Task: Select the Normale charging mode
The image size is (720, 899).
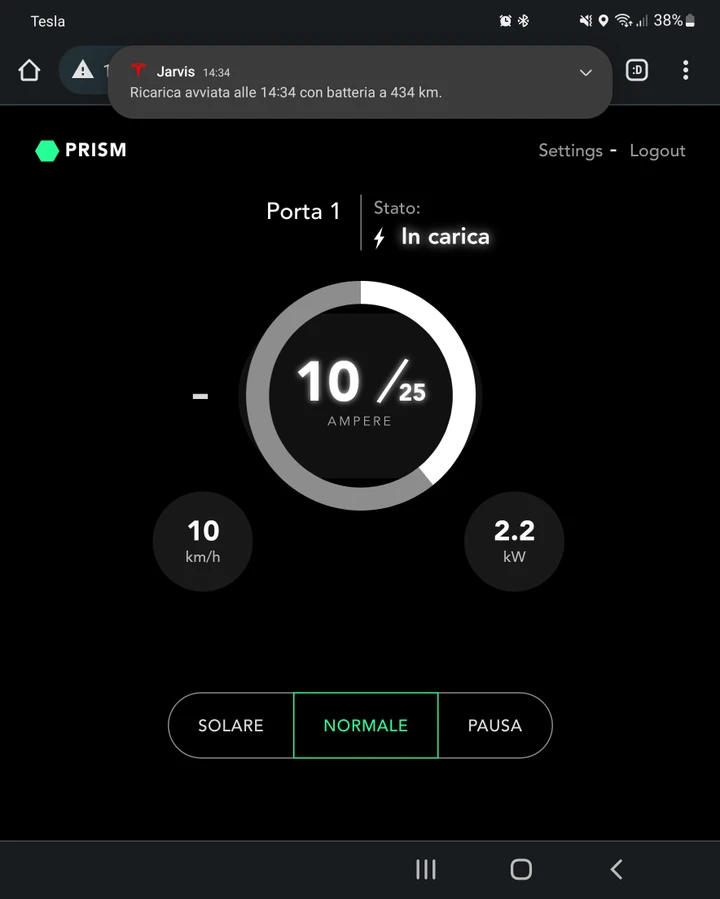Action: (365, 726)
